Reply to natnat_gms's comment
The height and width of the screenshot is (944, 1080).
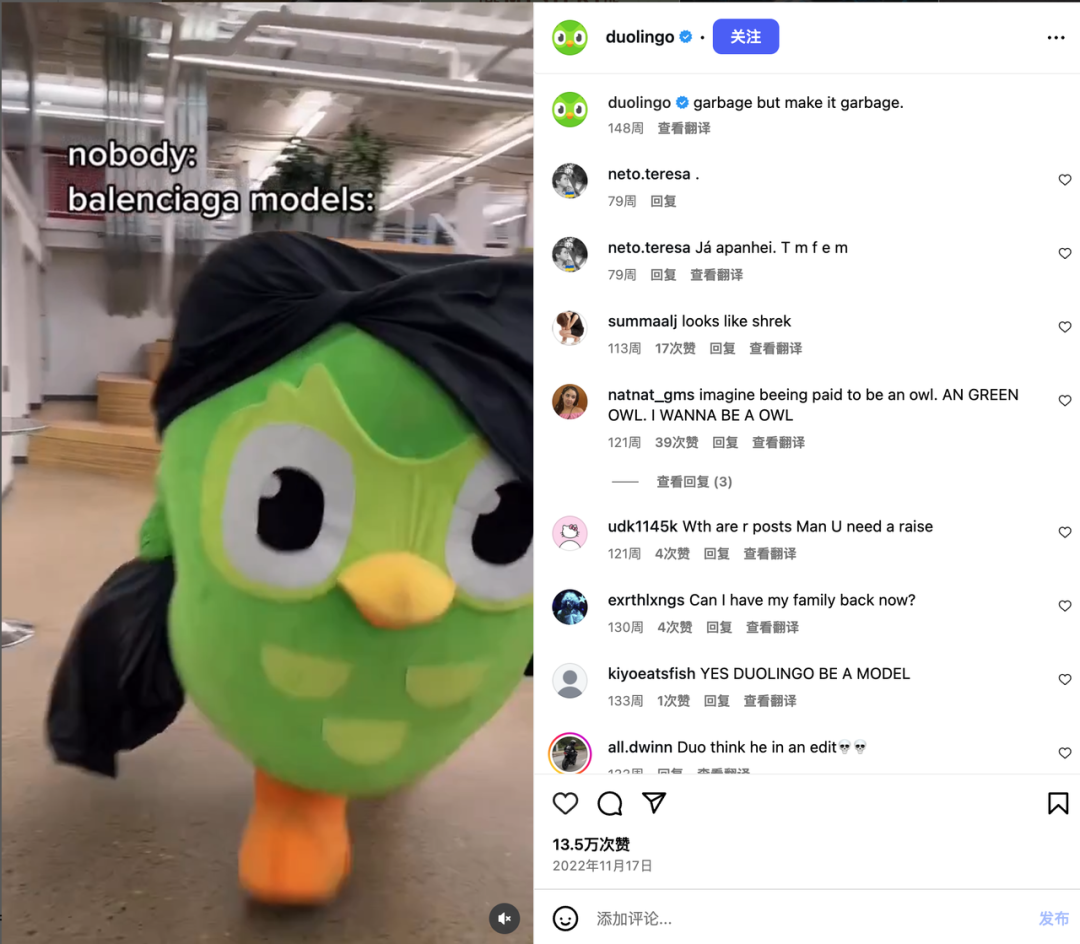[x=725, y=442]
